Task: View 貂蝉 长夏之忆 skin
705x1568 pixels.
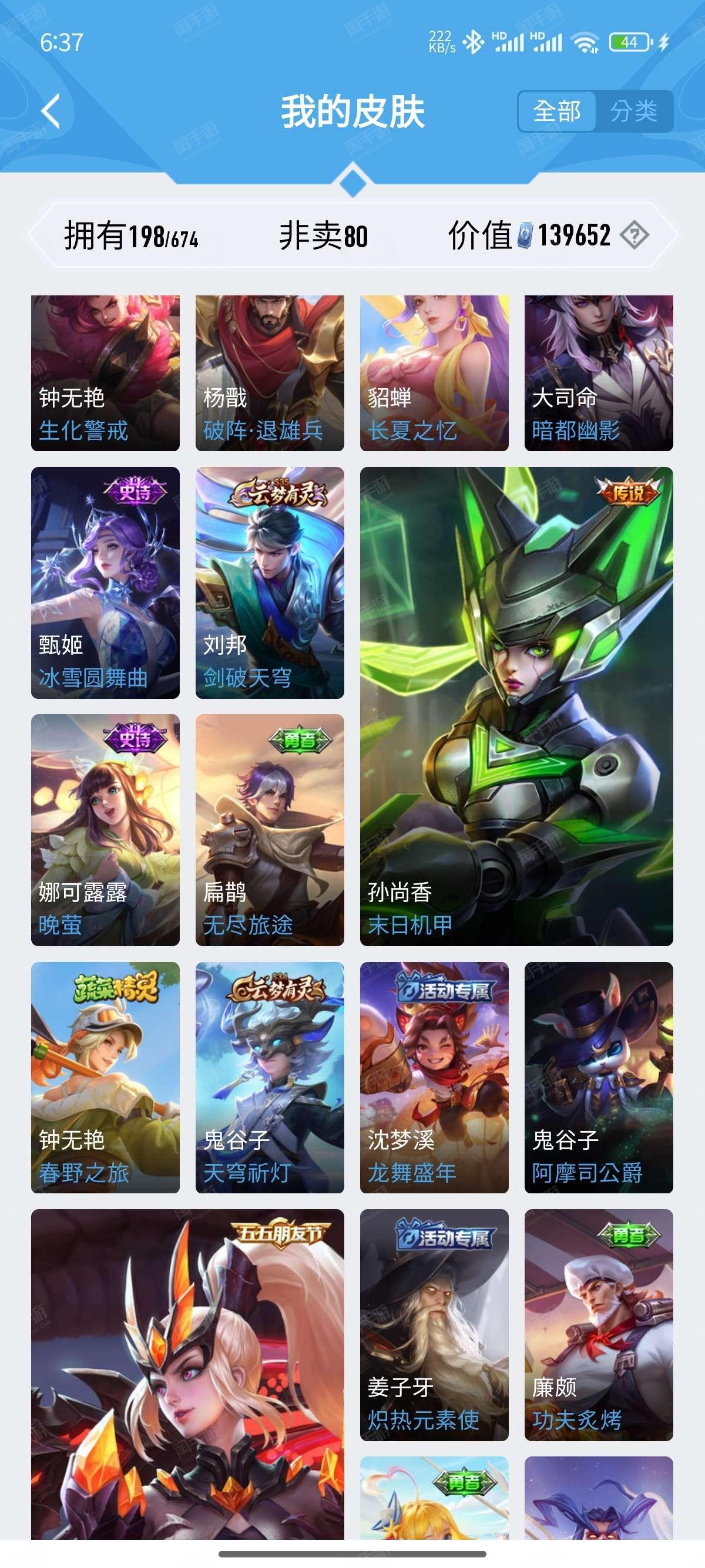Action: [434, 373]
